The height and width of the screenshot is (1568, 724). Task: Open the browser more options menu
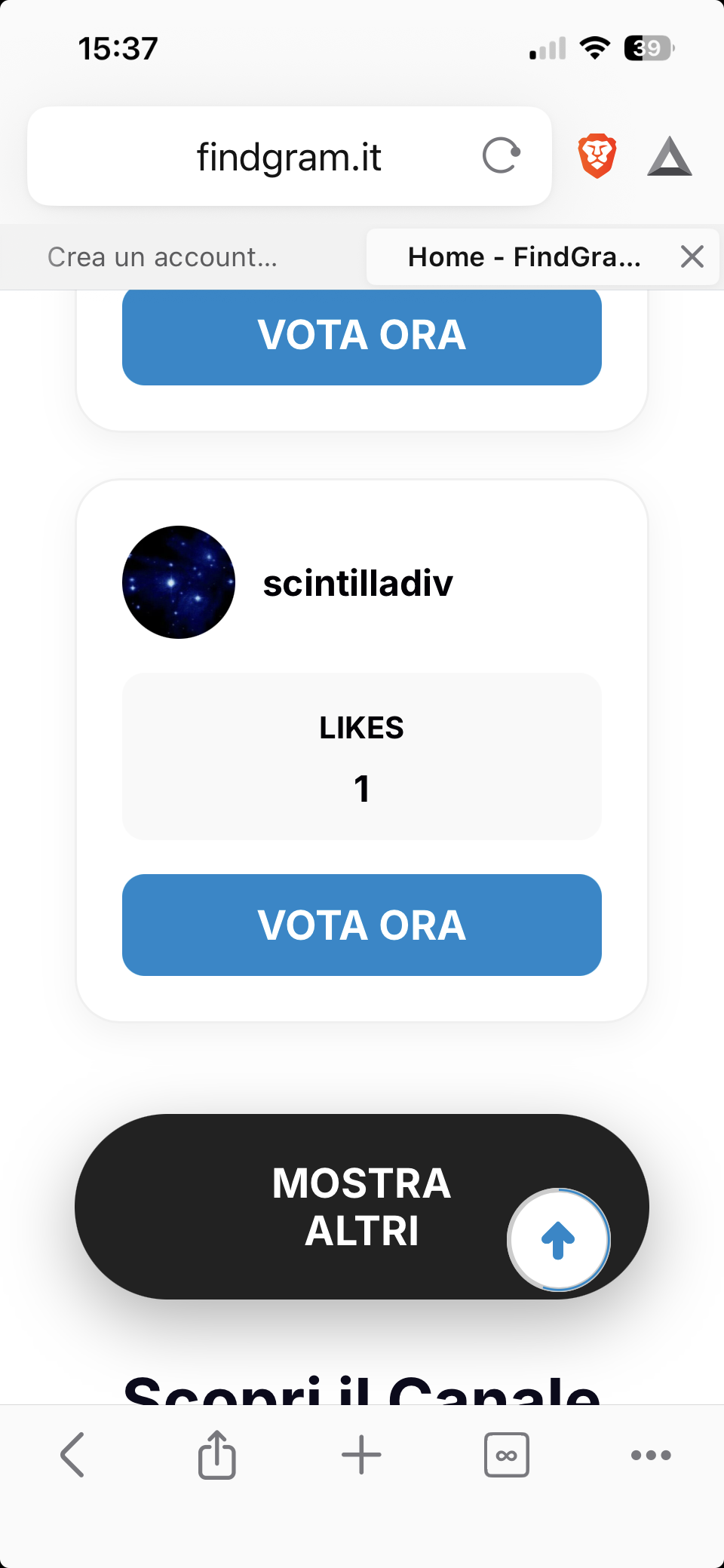pos(651,1455)
